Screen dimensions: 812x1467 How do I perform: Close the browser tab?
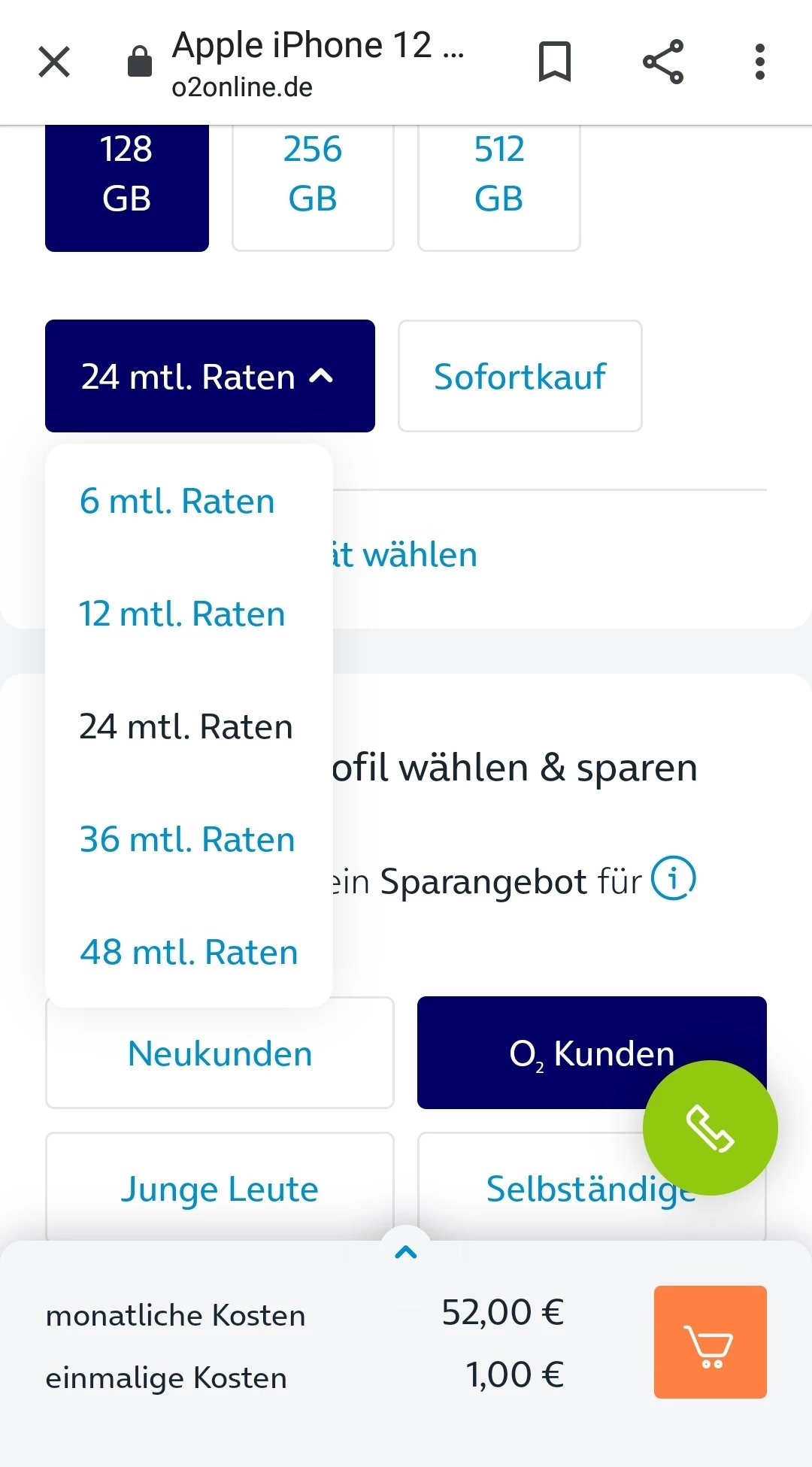coord(54,62)
